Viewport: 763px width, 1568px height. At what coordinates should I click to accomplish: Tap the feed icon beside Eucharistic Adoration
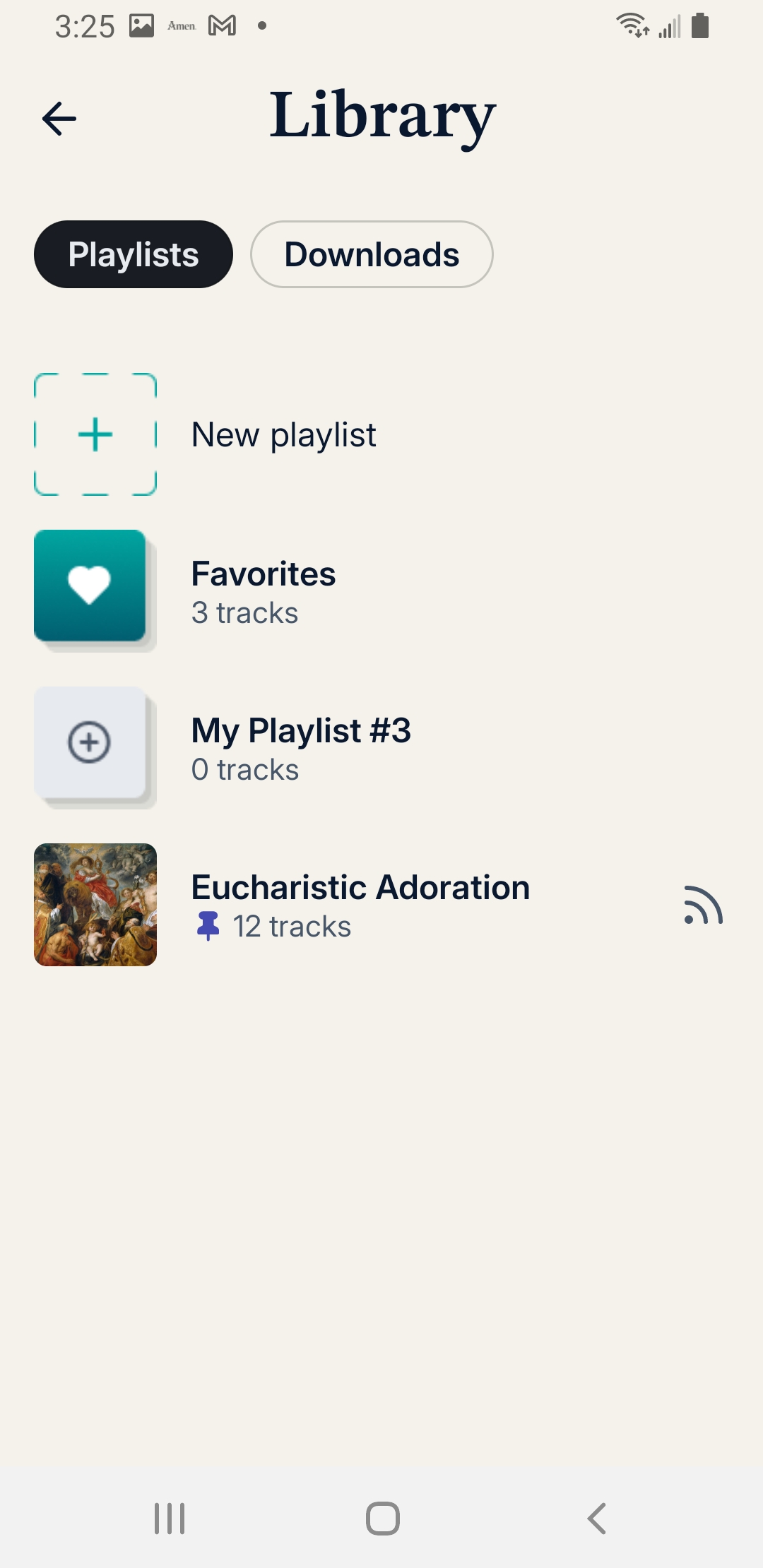coord(703,905)
